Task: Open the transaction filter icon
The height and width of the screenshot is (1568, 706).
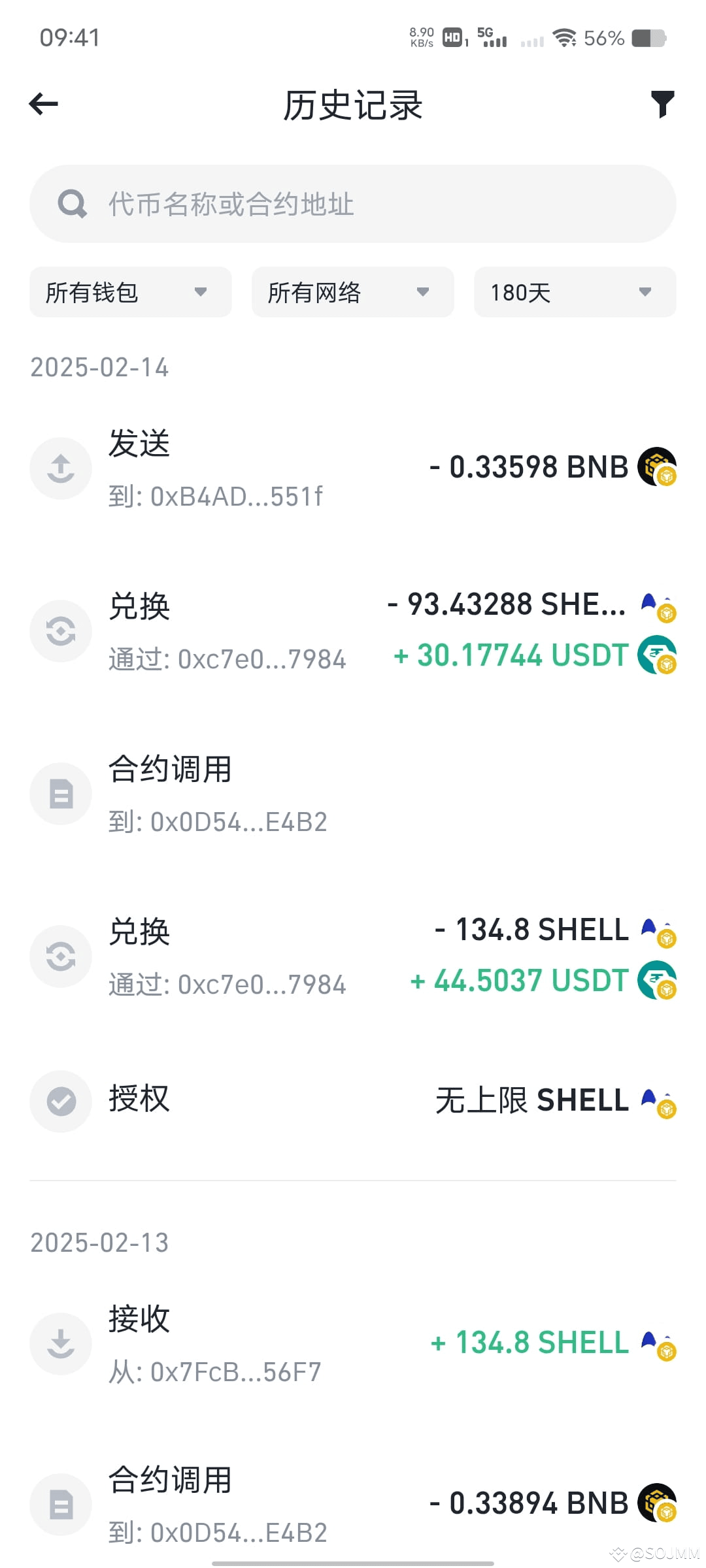Action: [663, 103]
